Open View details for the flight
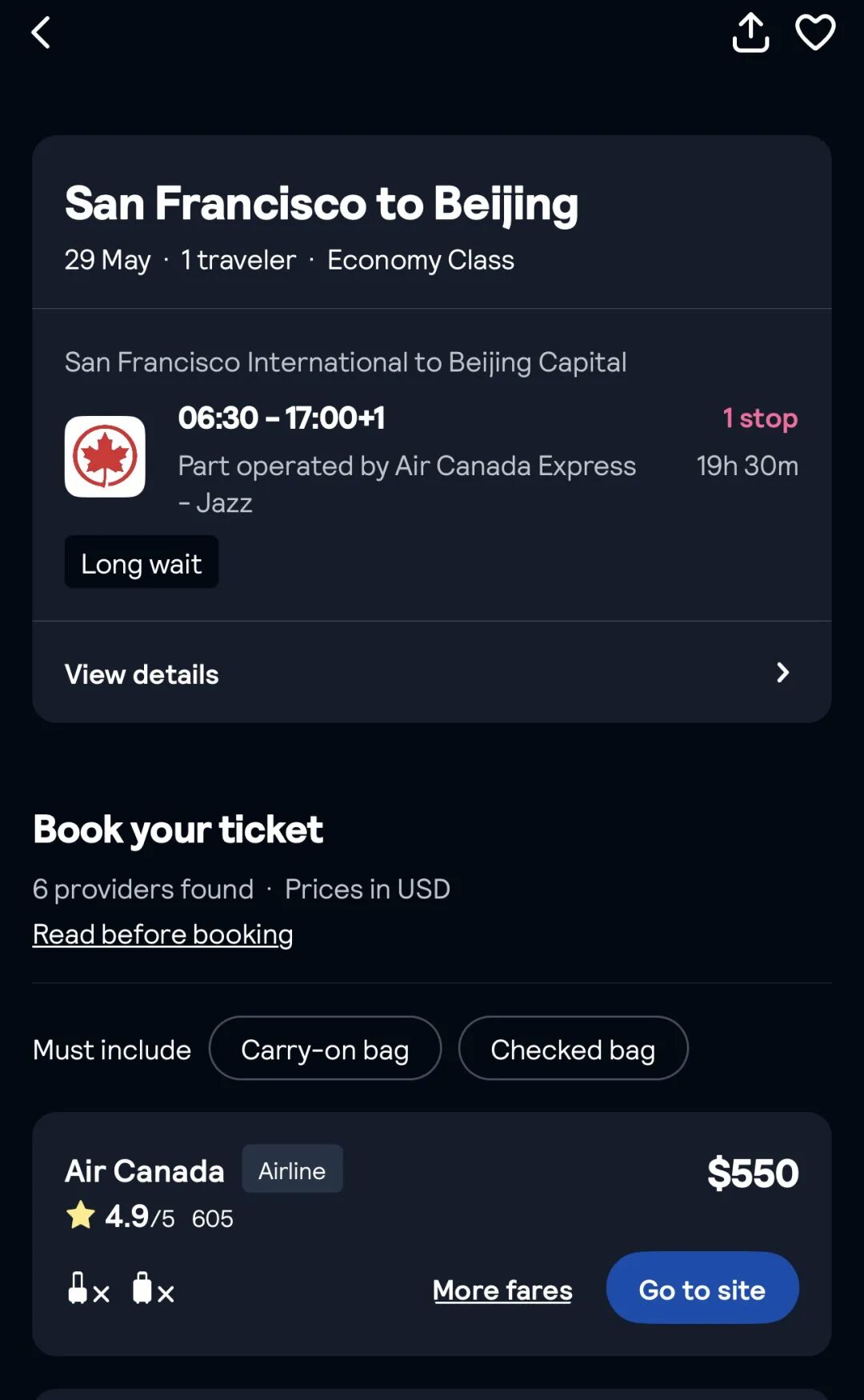This screenshot has height=1400, width=864. [x=432, y=674]
